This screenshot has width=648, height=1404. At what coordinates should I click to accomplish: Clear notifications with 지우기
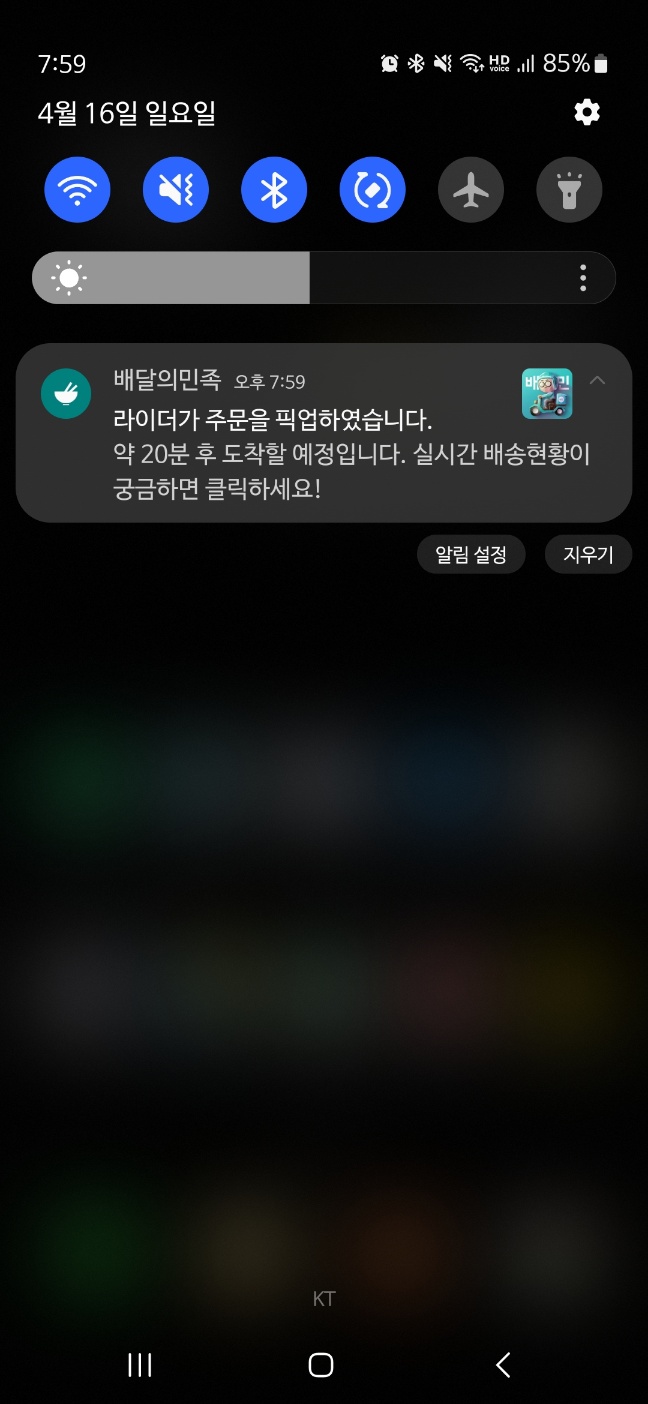[x=588, y=554]
